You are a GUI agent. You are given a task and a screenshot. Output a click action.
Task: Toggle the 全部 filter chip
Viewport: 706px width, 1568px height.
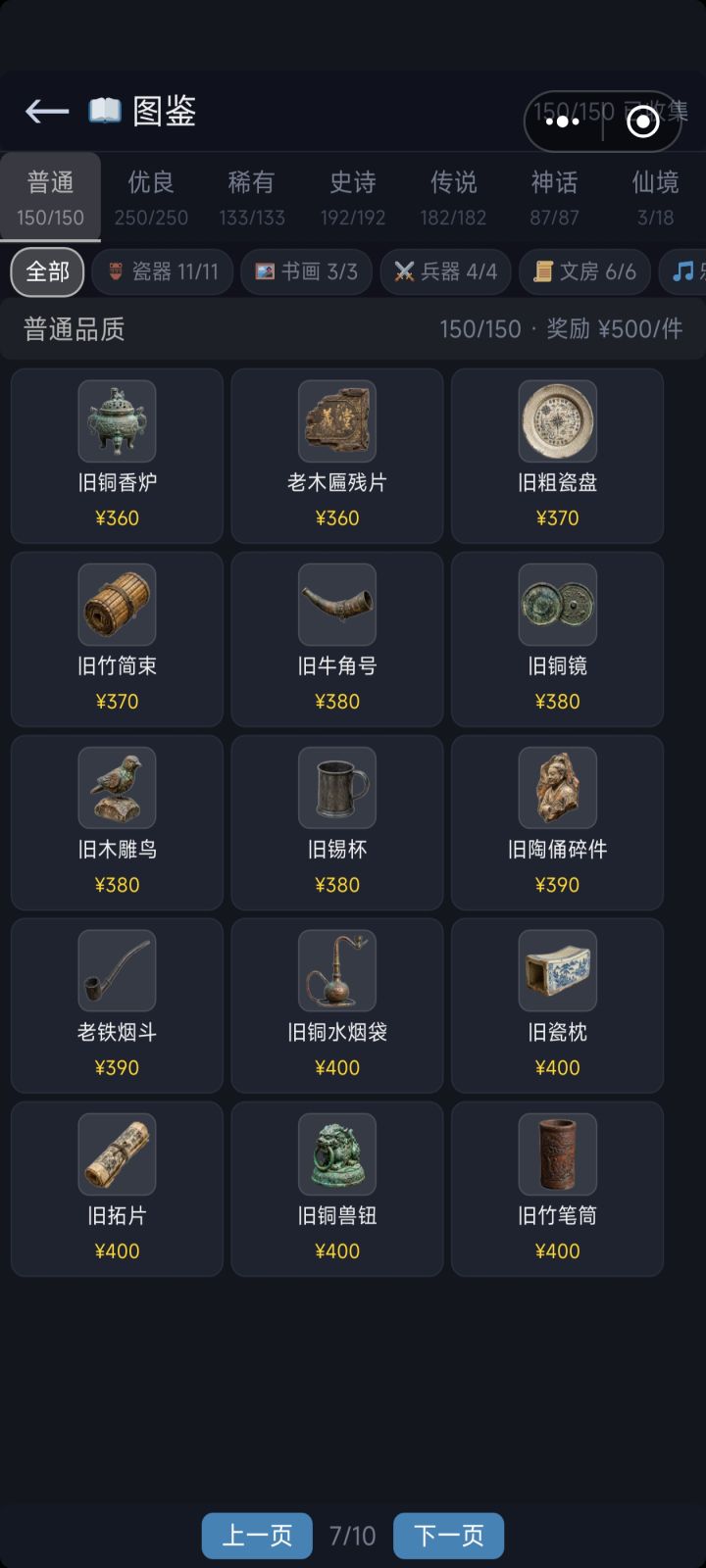point(44,271)
